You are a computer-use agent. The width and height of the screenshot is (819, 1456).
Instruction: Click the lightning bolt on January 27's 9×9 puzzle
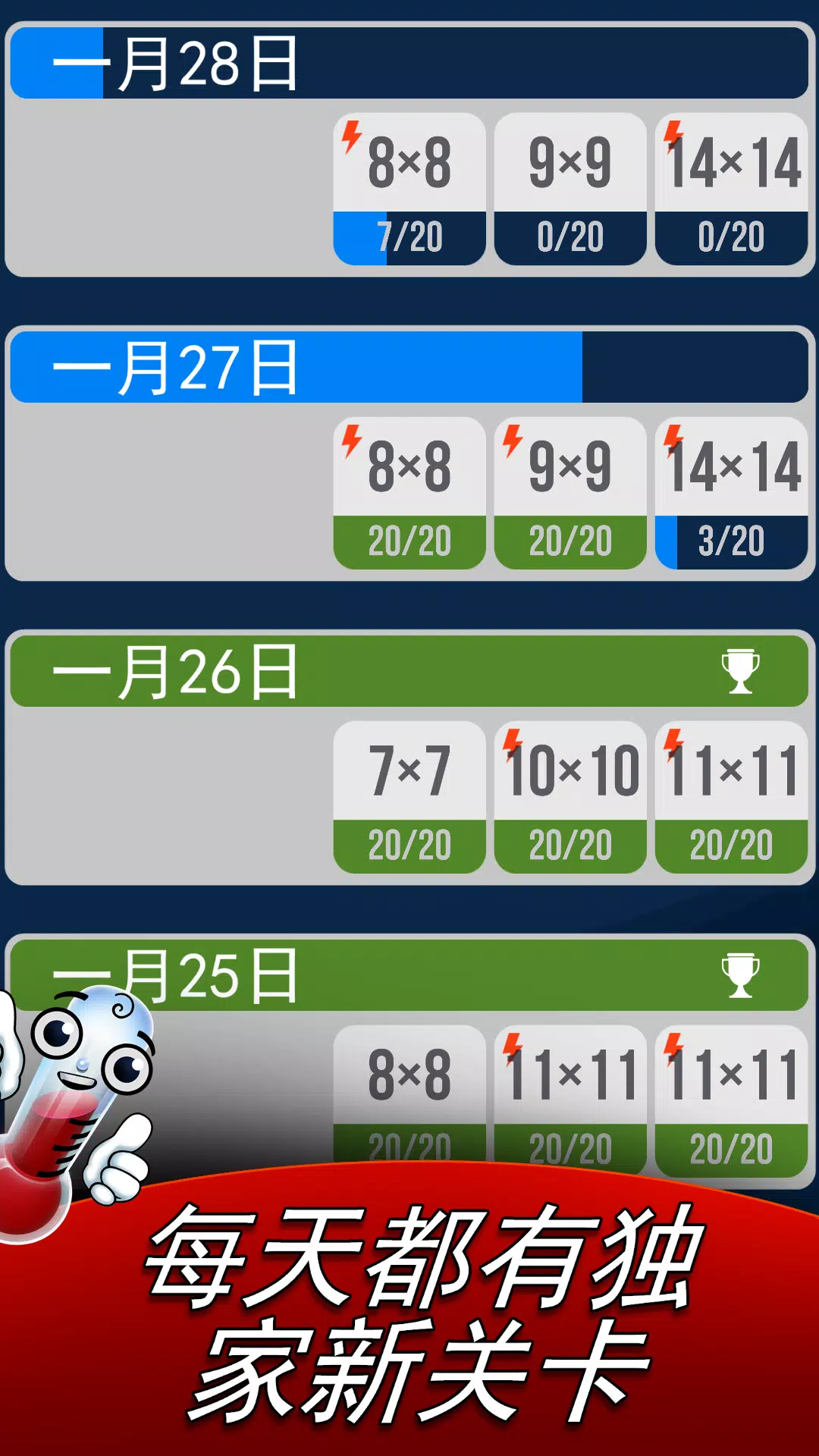514,442
